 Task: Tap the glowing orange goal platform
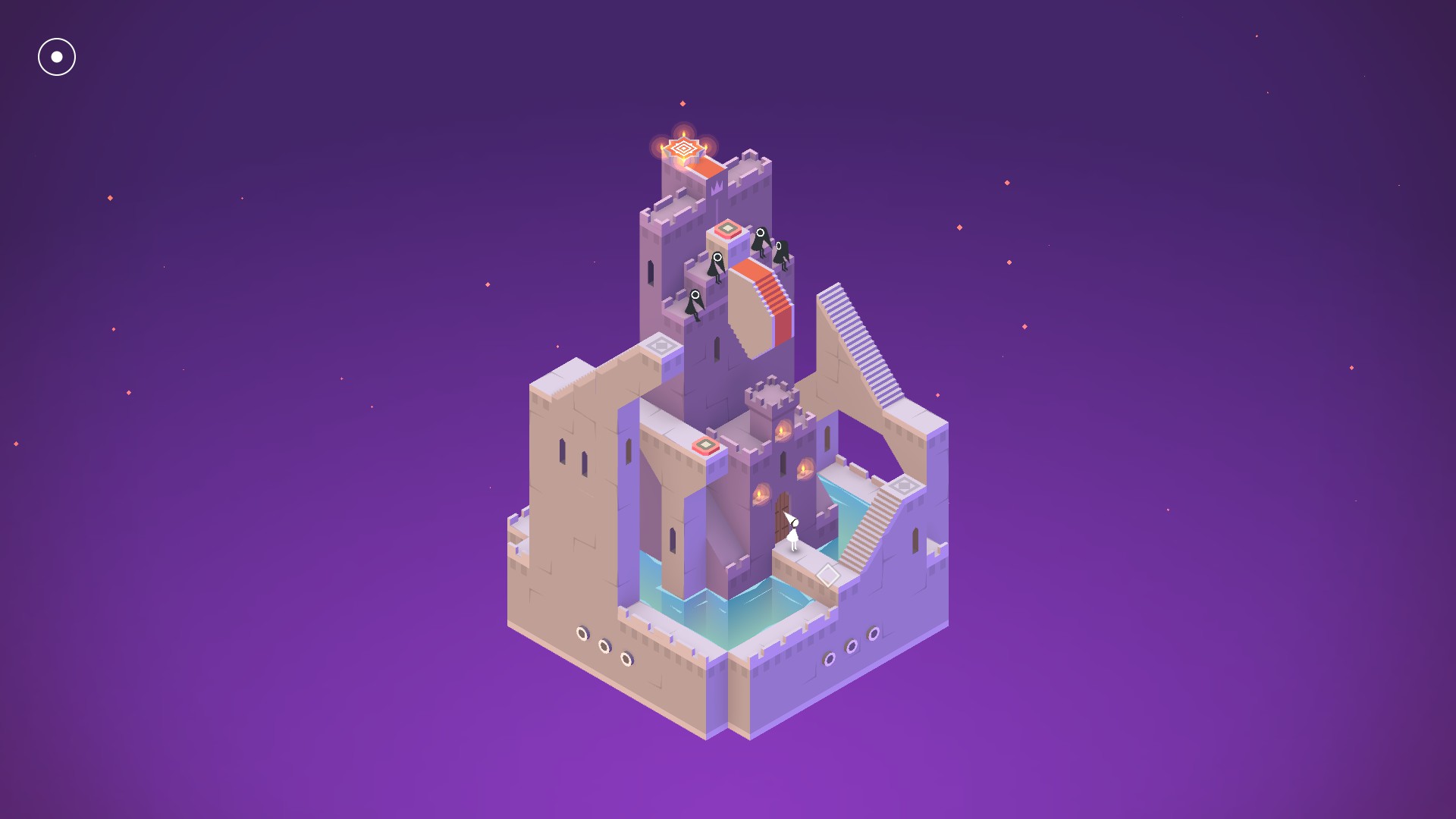click(x=683, y=148)
